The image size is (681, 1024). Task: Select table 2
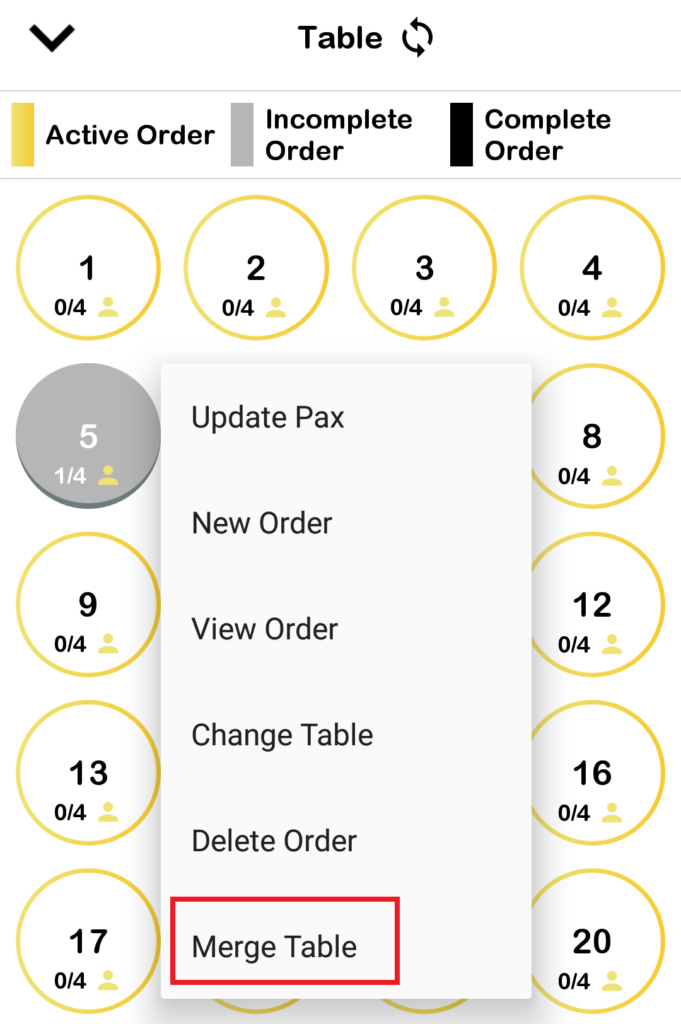pyautogui.click(x=256, y=268)
